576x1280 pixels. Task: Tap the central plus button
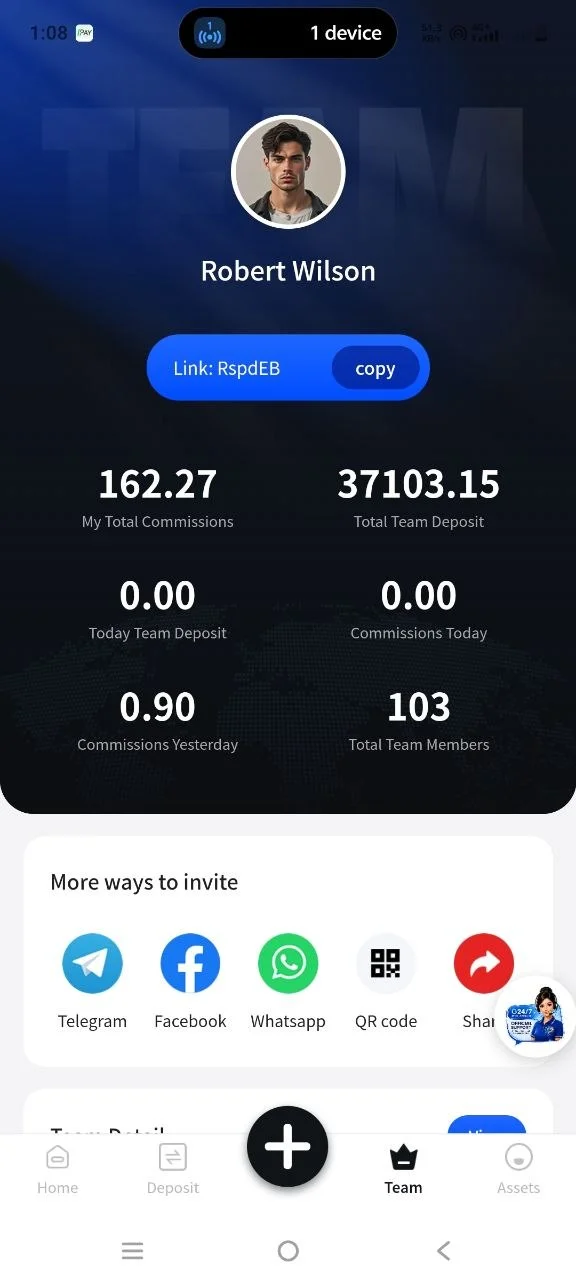coord(288,1147)
